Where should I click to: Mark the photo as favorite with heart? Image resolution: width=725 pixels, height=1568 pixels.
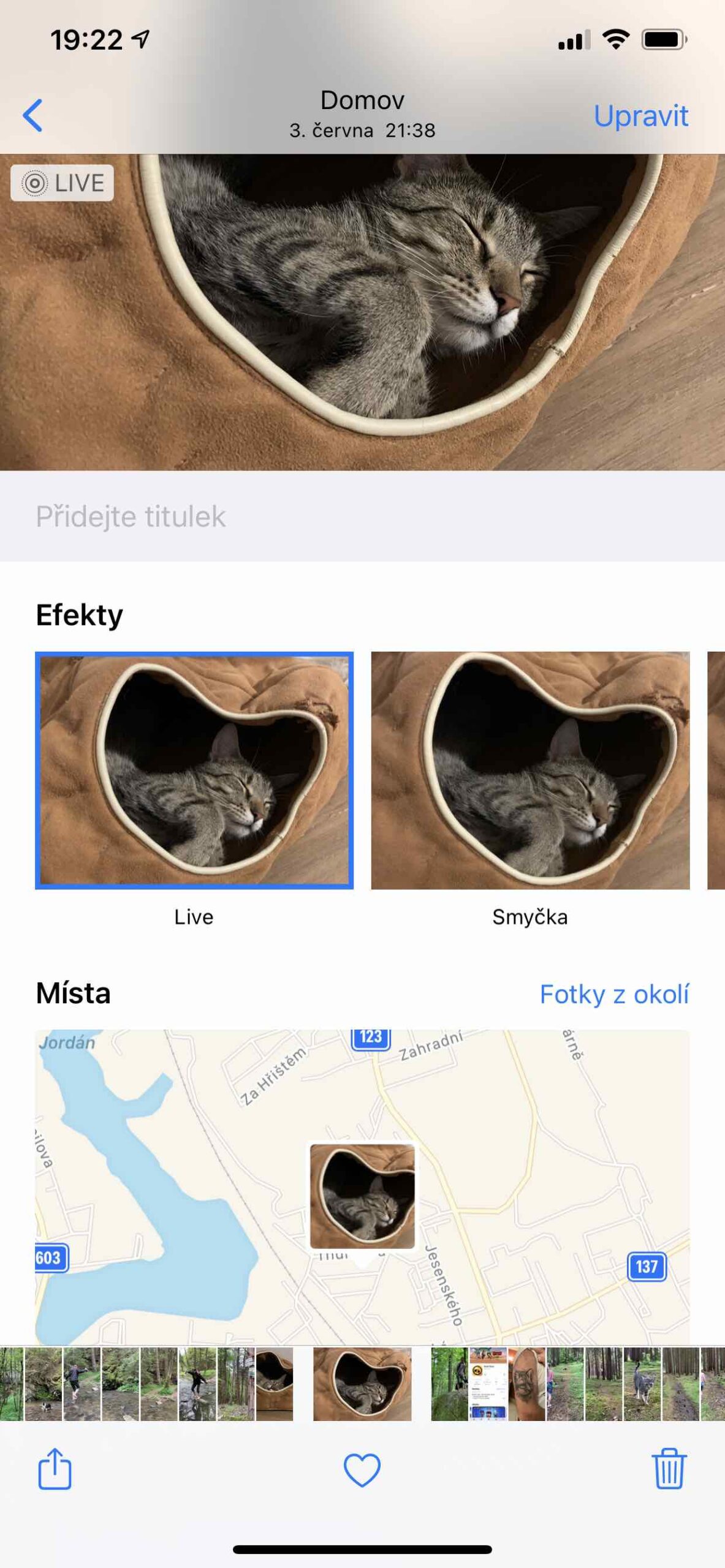362,1469
